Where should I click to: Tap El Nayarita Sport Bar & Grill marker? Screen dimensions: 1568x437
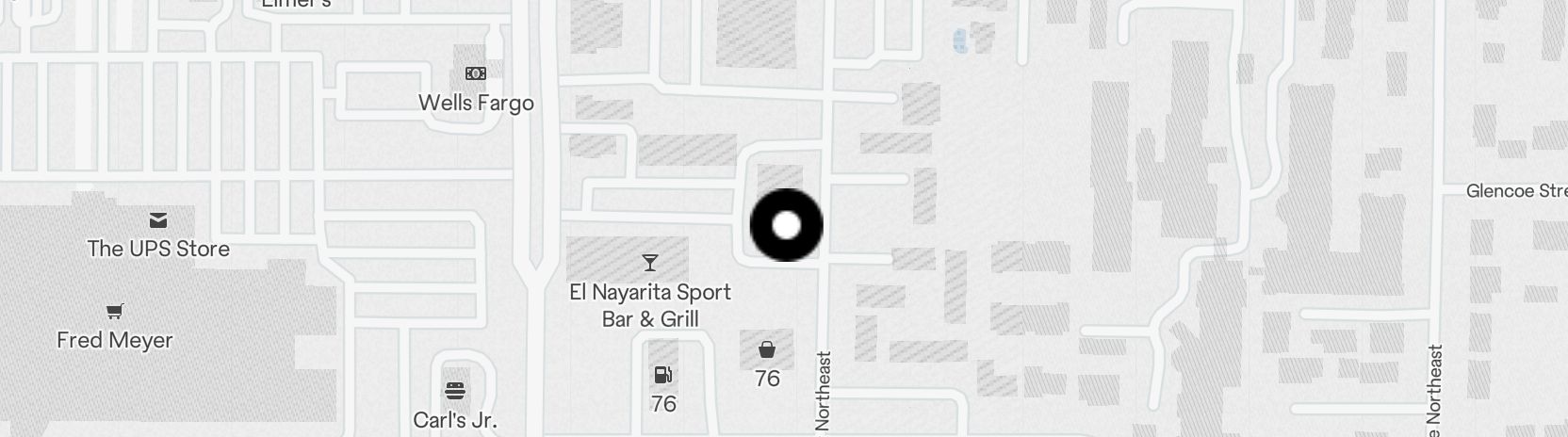click(x=649, y=263)
